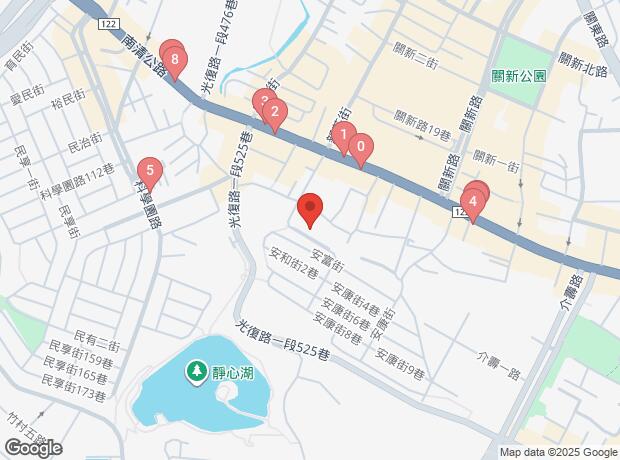The image size is (620, 460).
Task: Open marker number 1 on the map
Action: (x=343, y=135)
